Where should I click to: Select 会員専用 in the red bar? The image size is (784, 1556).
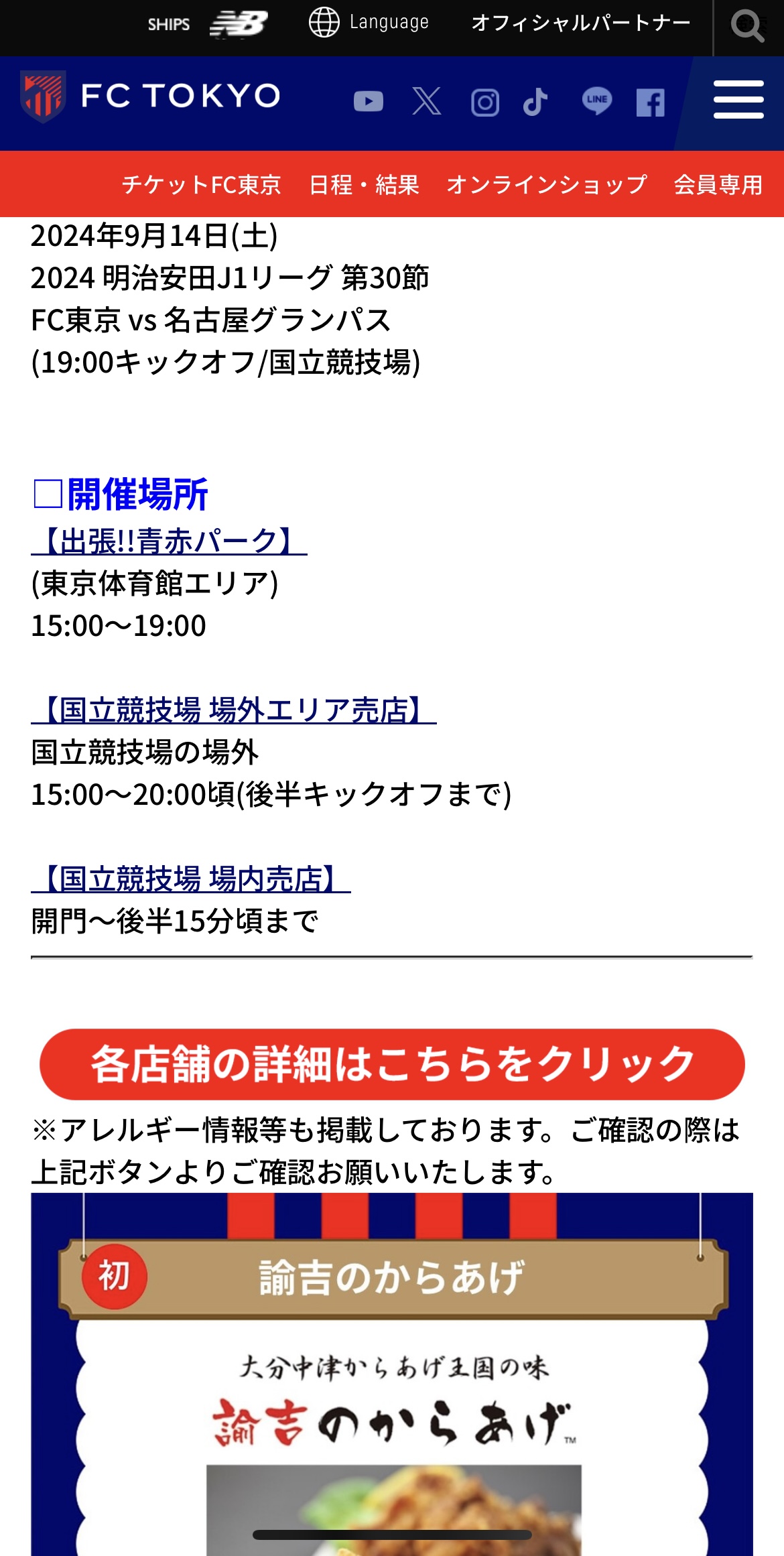[718, 185]
